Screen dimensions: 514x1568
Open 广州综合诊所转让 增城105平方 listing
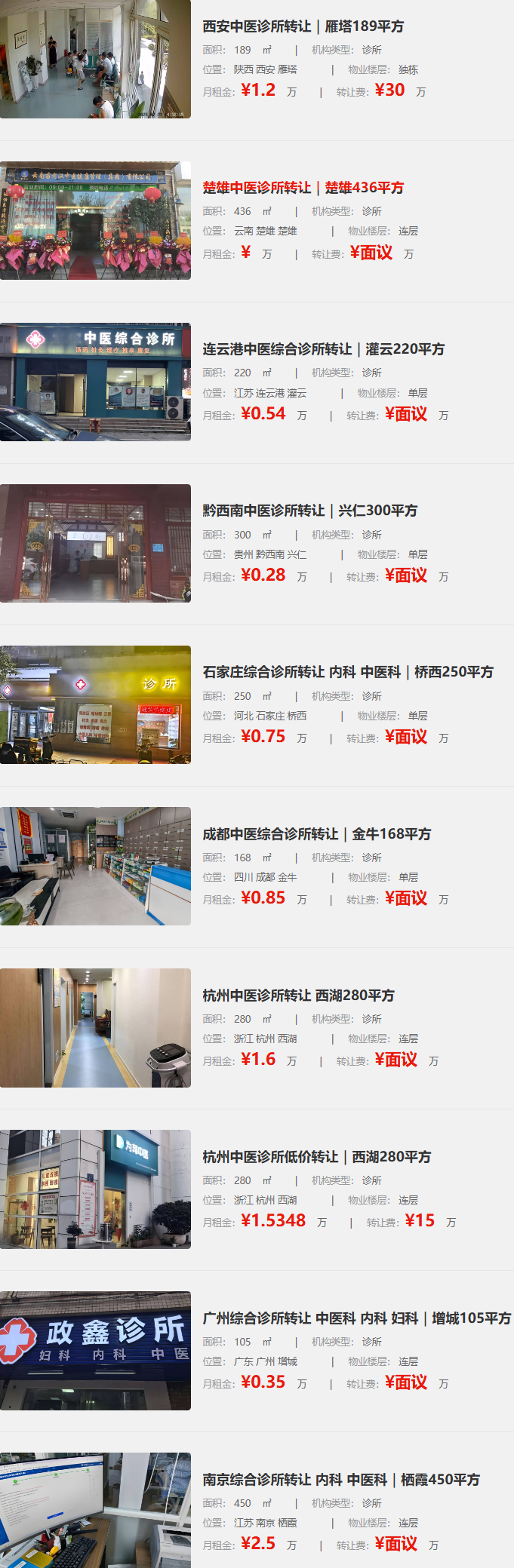tap(356, 1318)
